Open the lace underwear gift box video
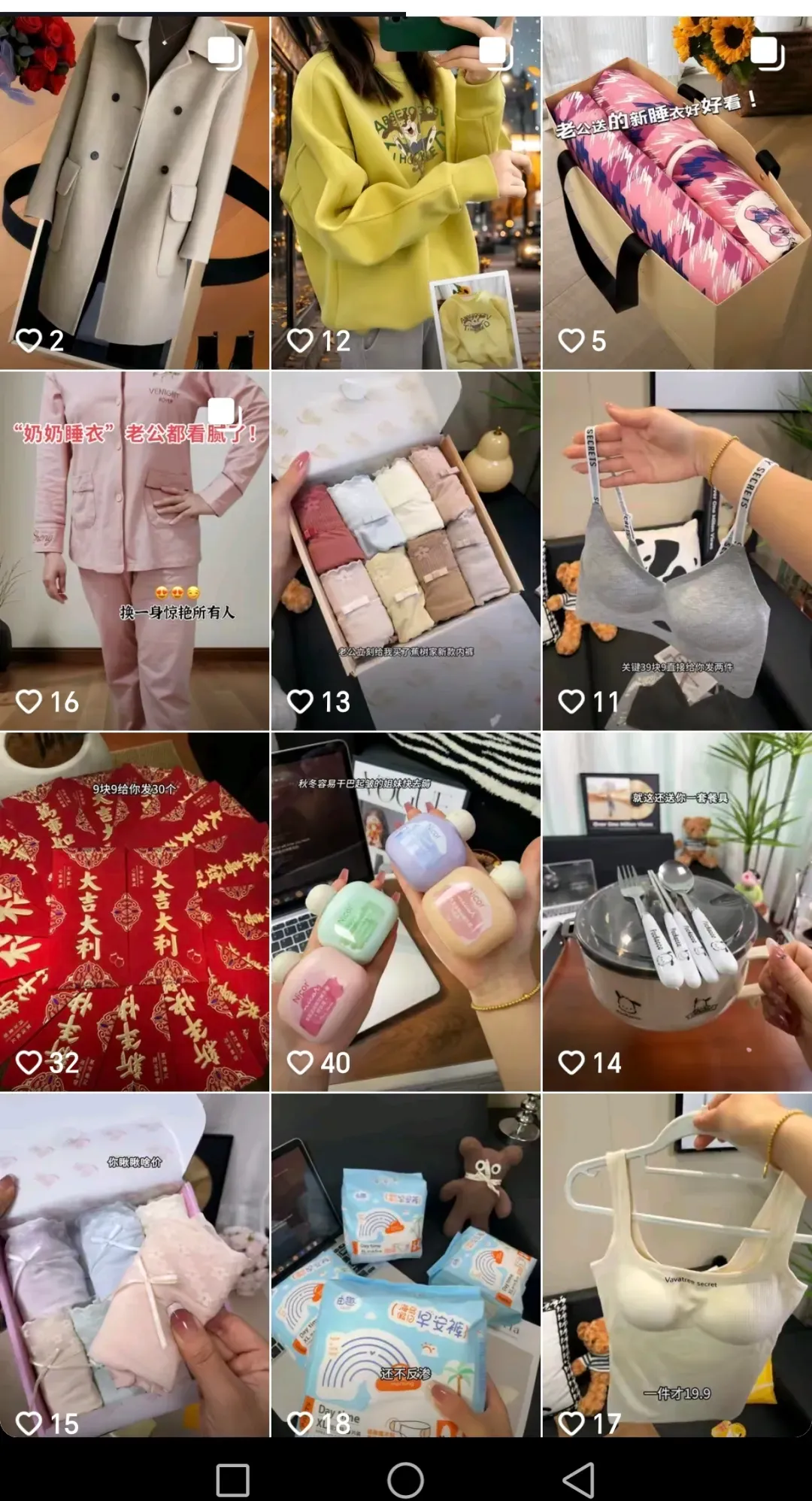812x1501 pixels. click(x=135, y=1265)
